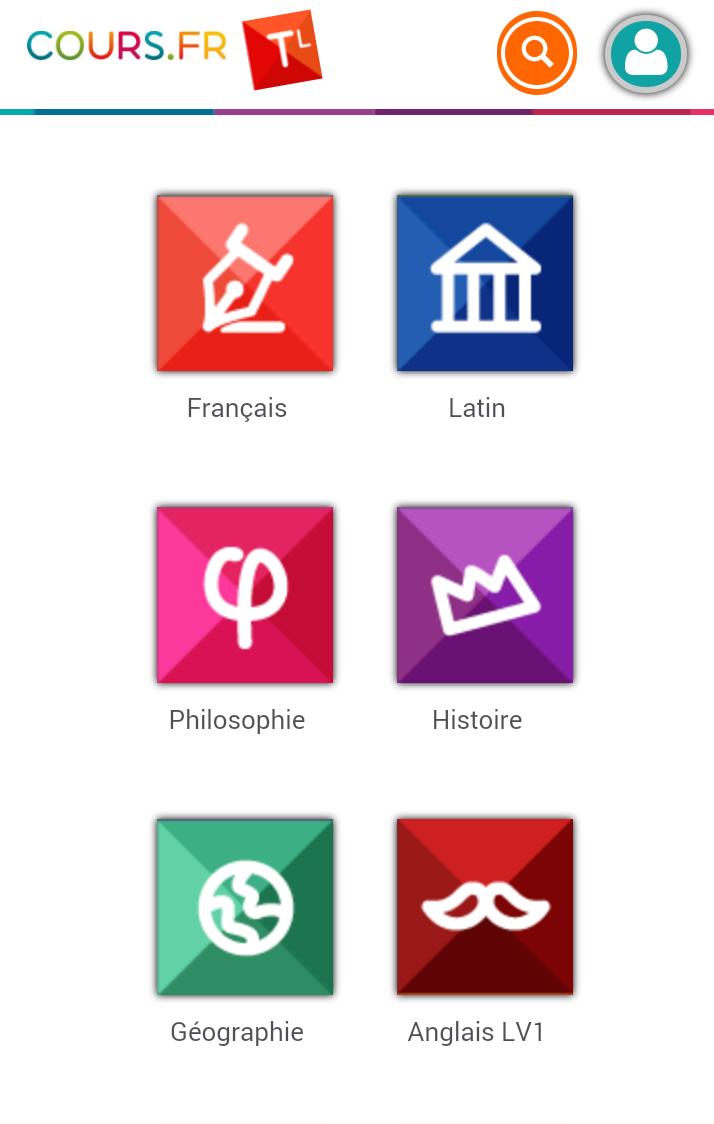Viewport: 714px width, 1124px height.
Task: Open the user profile icon
Action: pos(646,54)
